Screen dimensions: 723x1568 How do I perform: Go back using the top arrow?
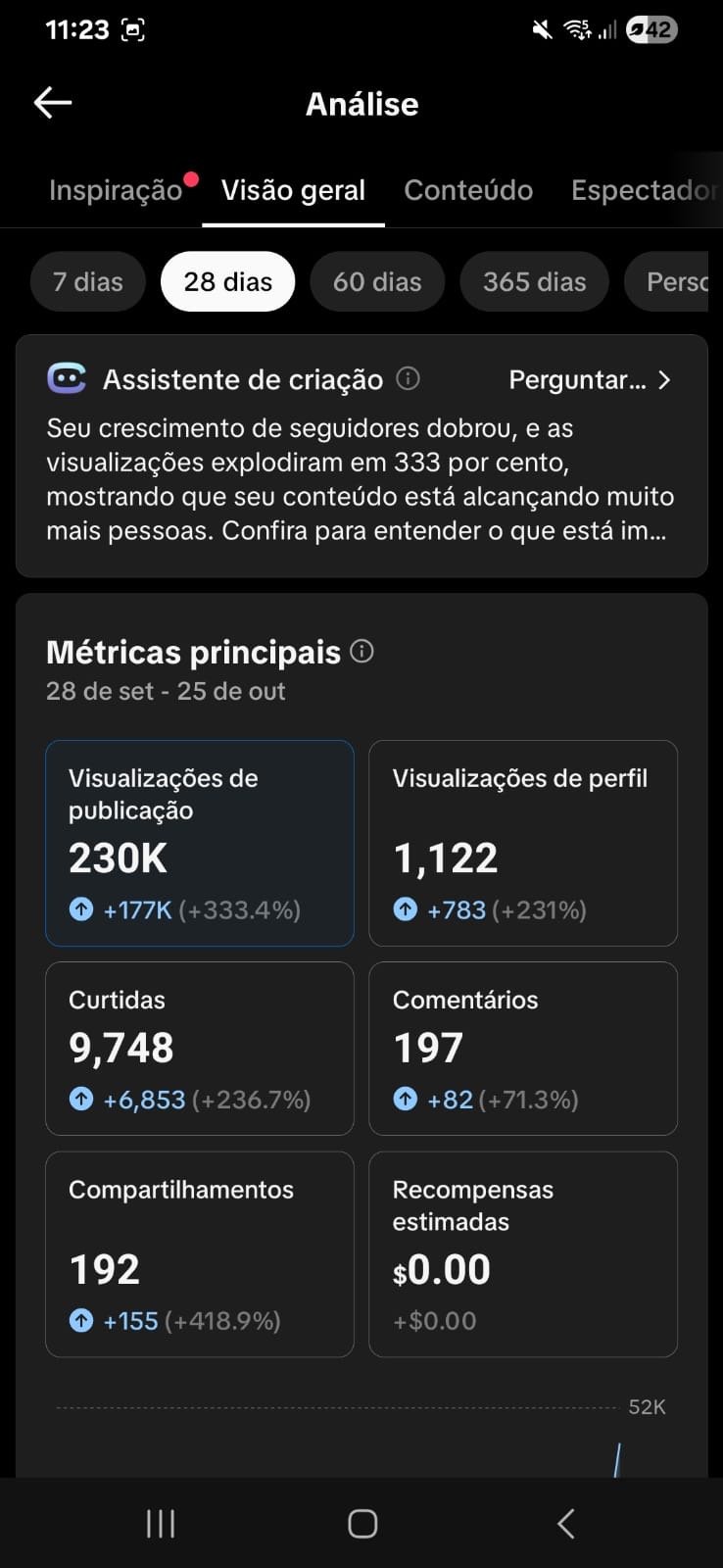pos(53,103)
